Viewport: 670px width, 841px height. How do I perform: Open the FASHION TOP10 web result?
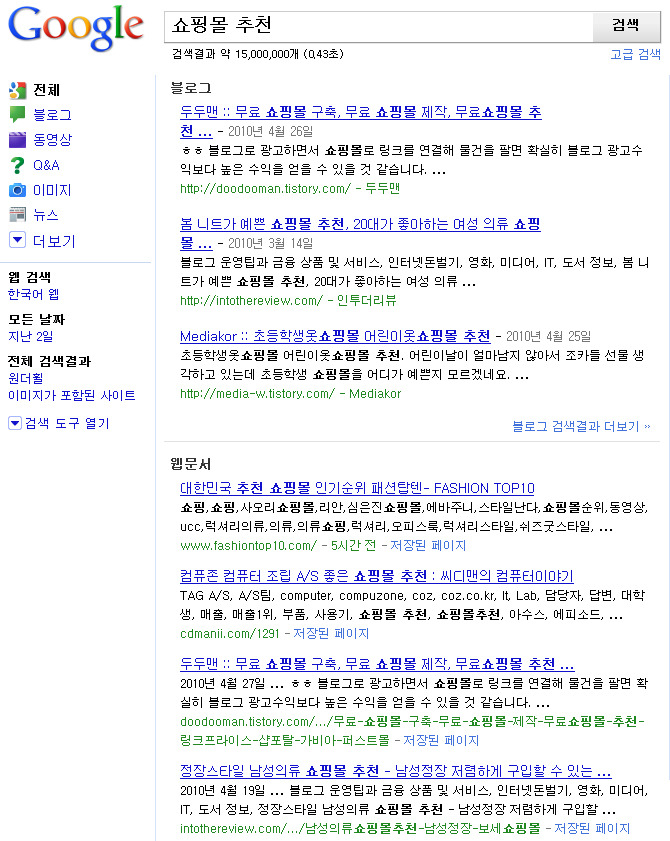[357, 488]
